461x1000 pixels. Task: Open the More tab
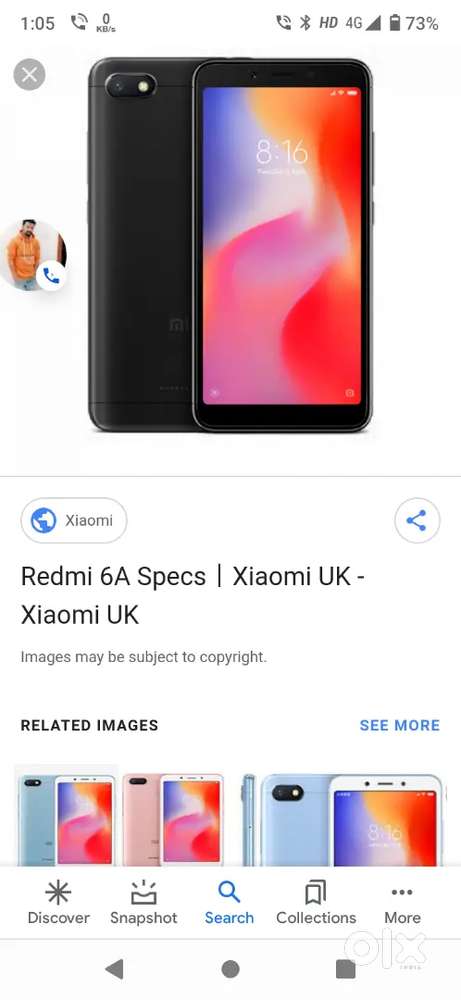[x=402, y=902]
